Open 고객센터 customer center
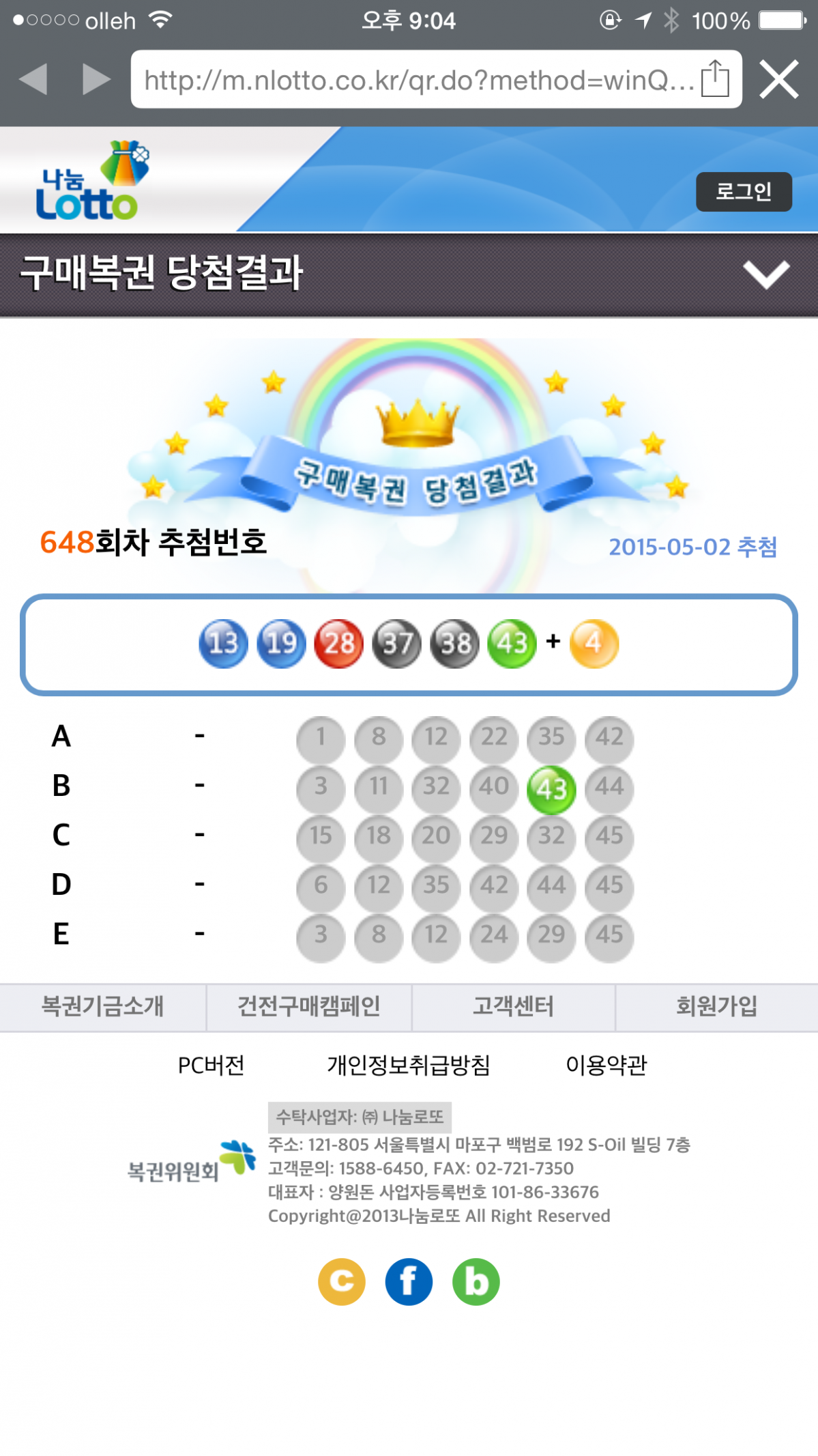 [x=513, y=1007]
